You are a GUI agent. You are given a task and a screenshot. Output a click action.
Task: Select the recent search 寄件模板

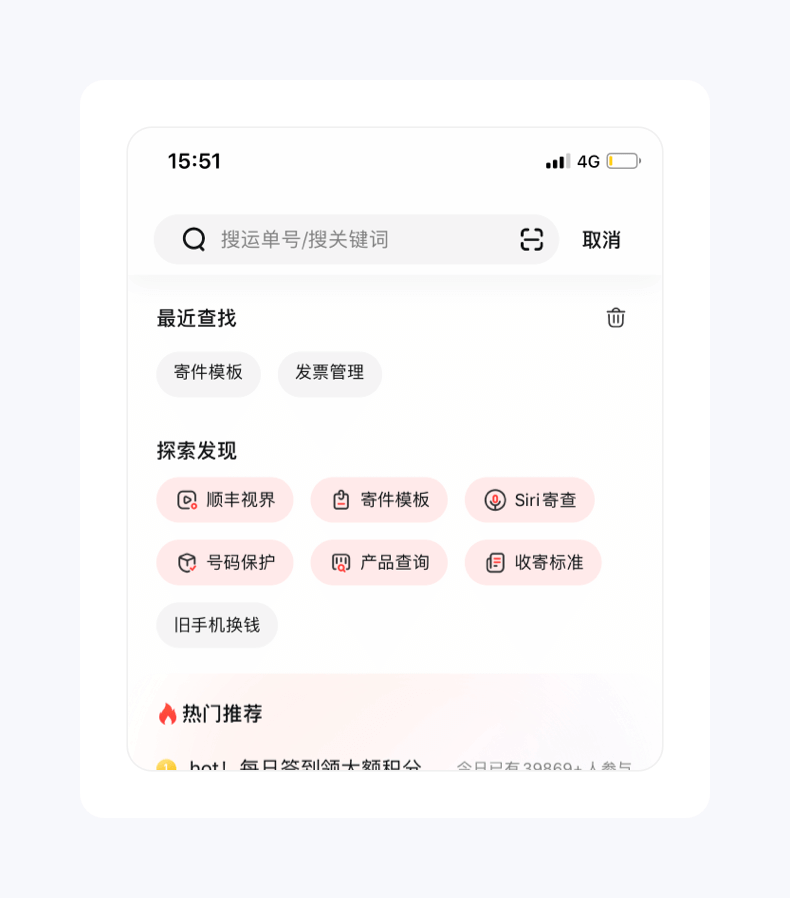(x=208, y=373)
